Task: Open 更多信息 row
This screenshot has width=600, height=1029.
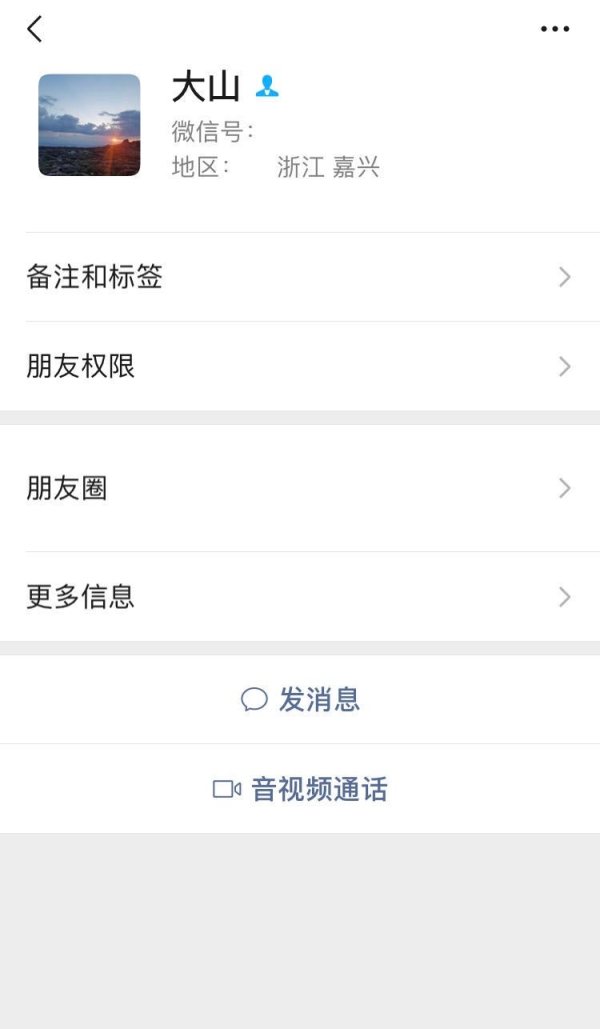Action: pyautogui.click(x=300, y=597)
